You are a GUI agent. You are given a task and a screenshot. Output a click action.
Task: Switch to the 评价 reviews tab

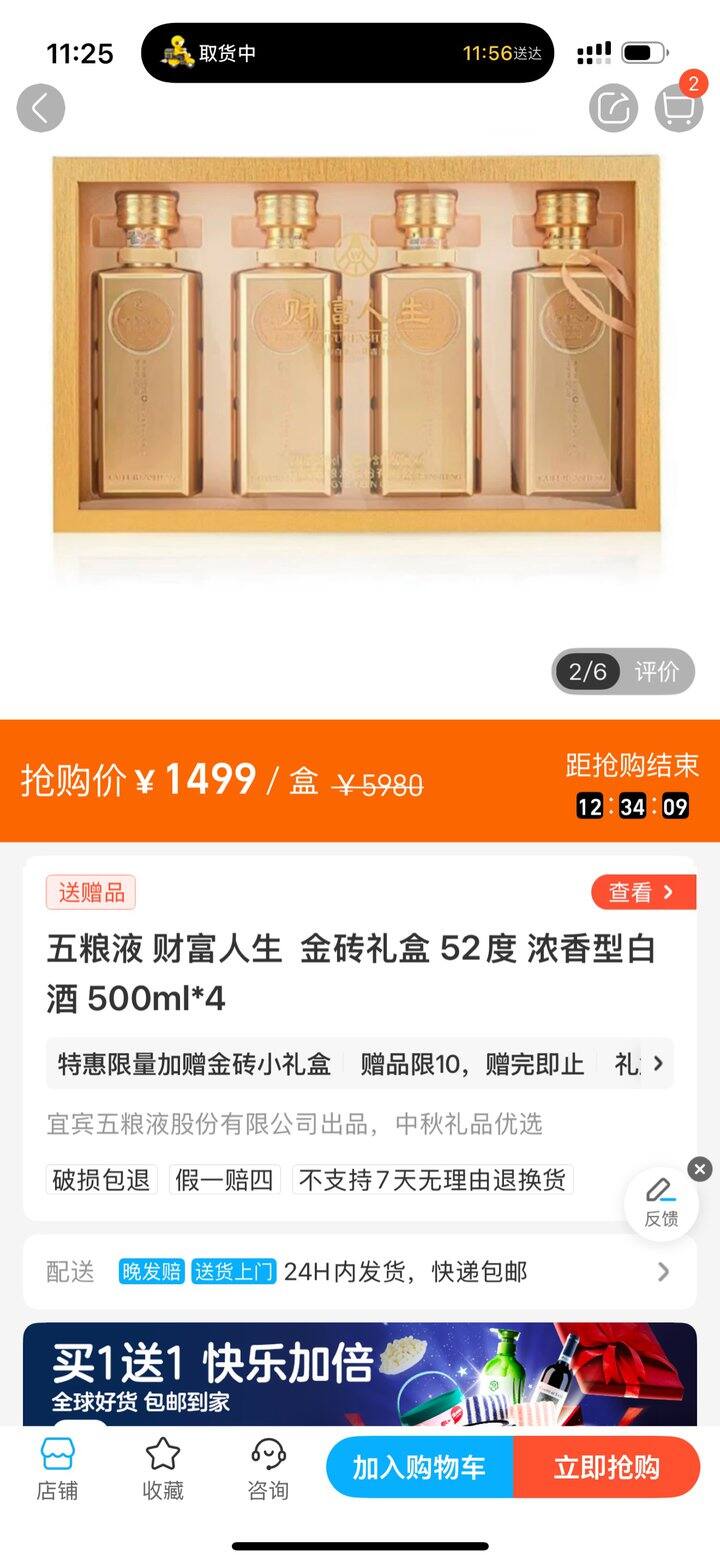pyautogui.click(x=655, y=672)
